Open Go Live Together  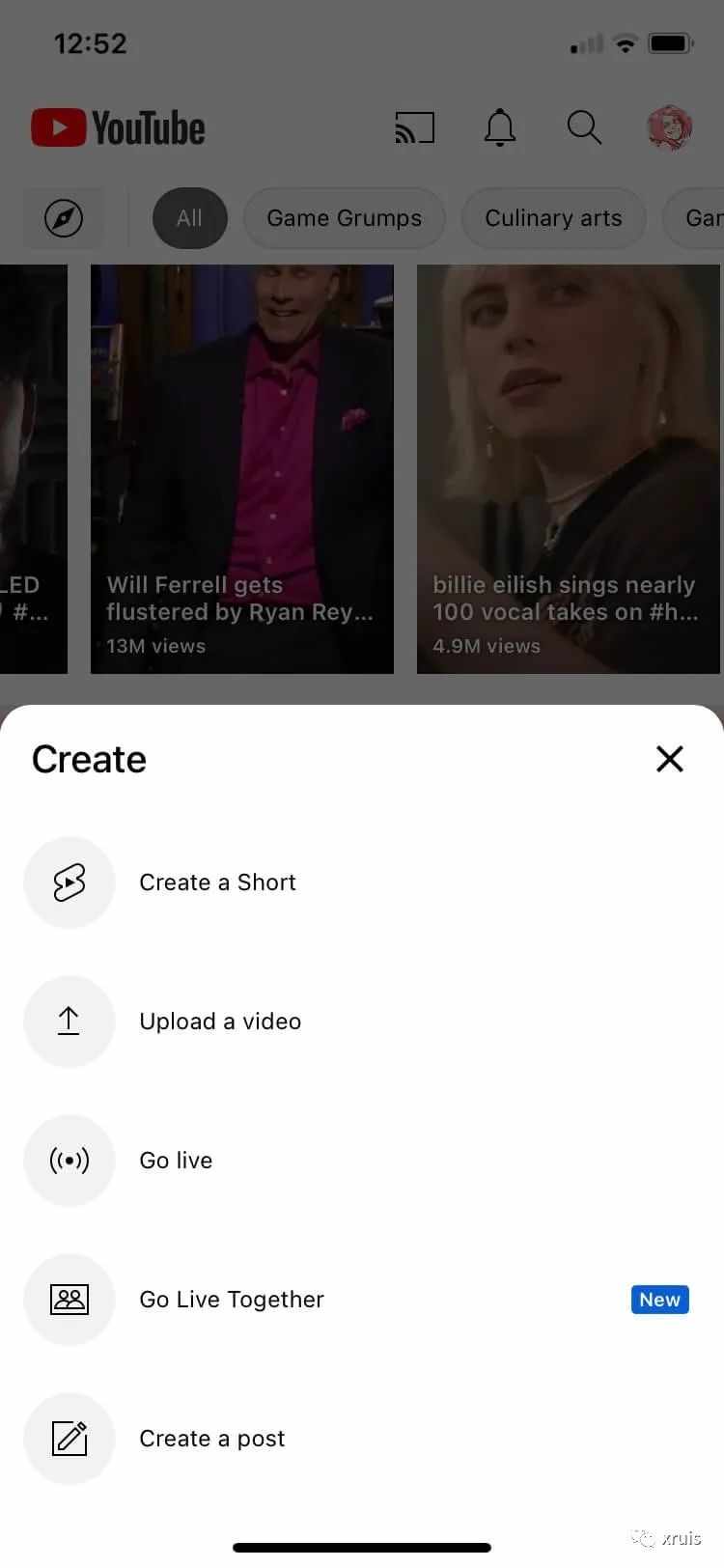pos(232,1300)
